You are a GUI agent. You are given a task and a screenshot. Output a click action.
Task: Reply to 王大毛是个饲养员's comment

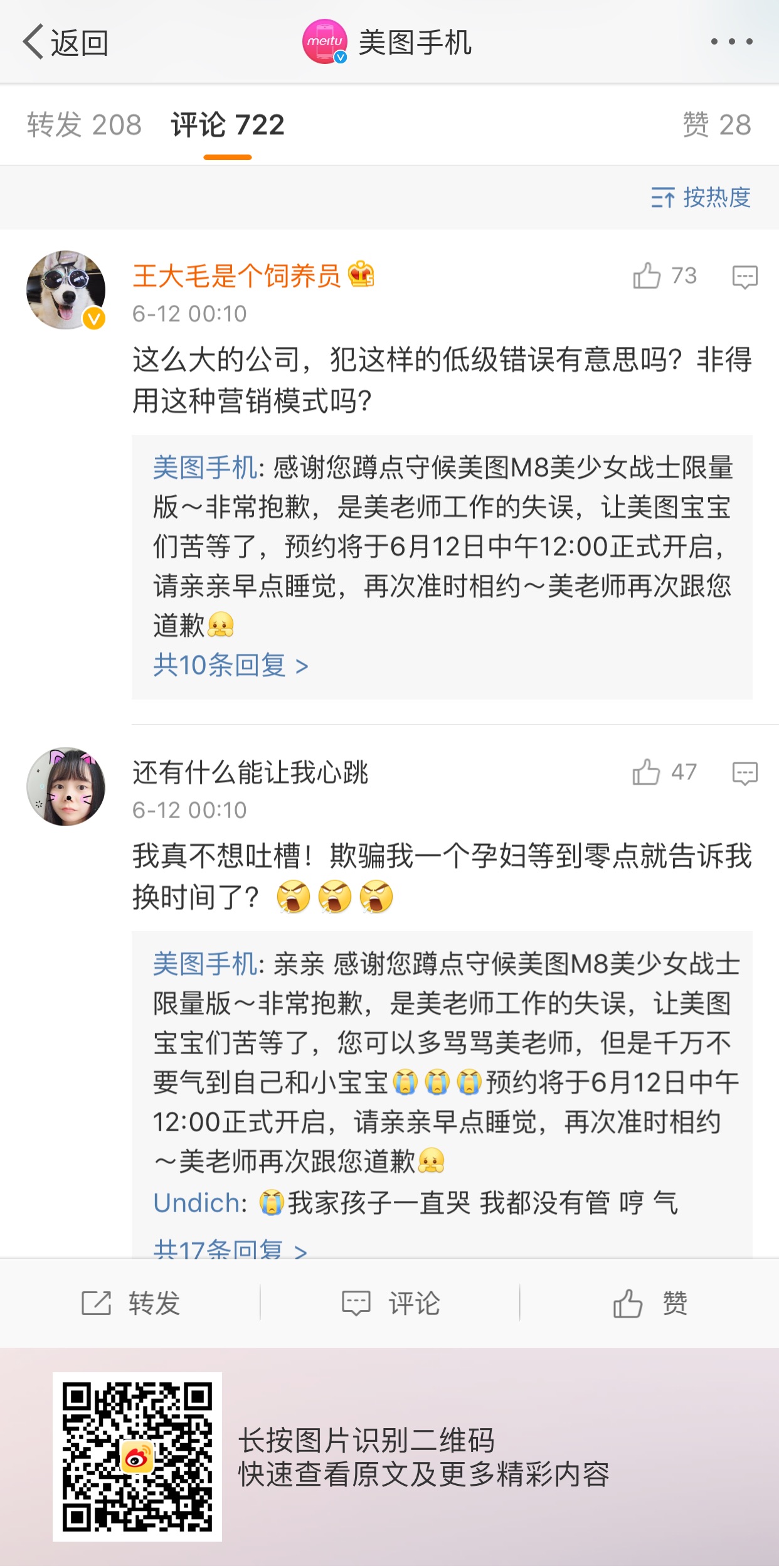tap(745, 276)
